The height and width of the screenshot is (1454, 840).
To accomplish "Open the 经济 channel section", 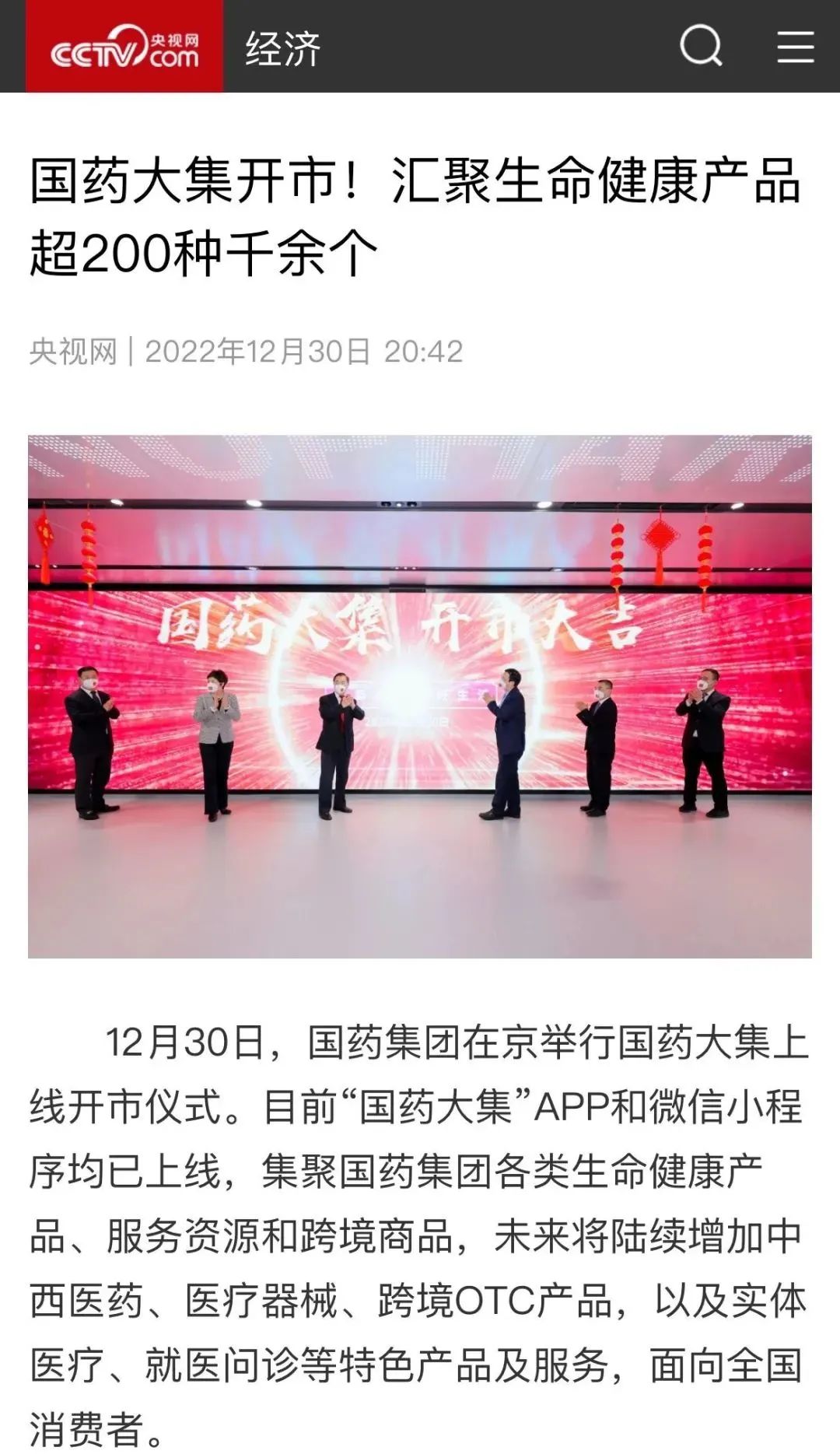I will (x=282, y=48).
